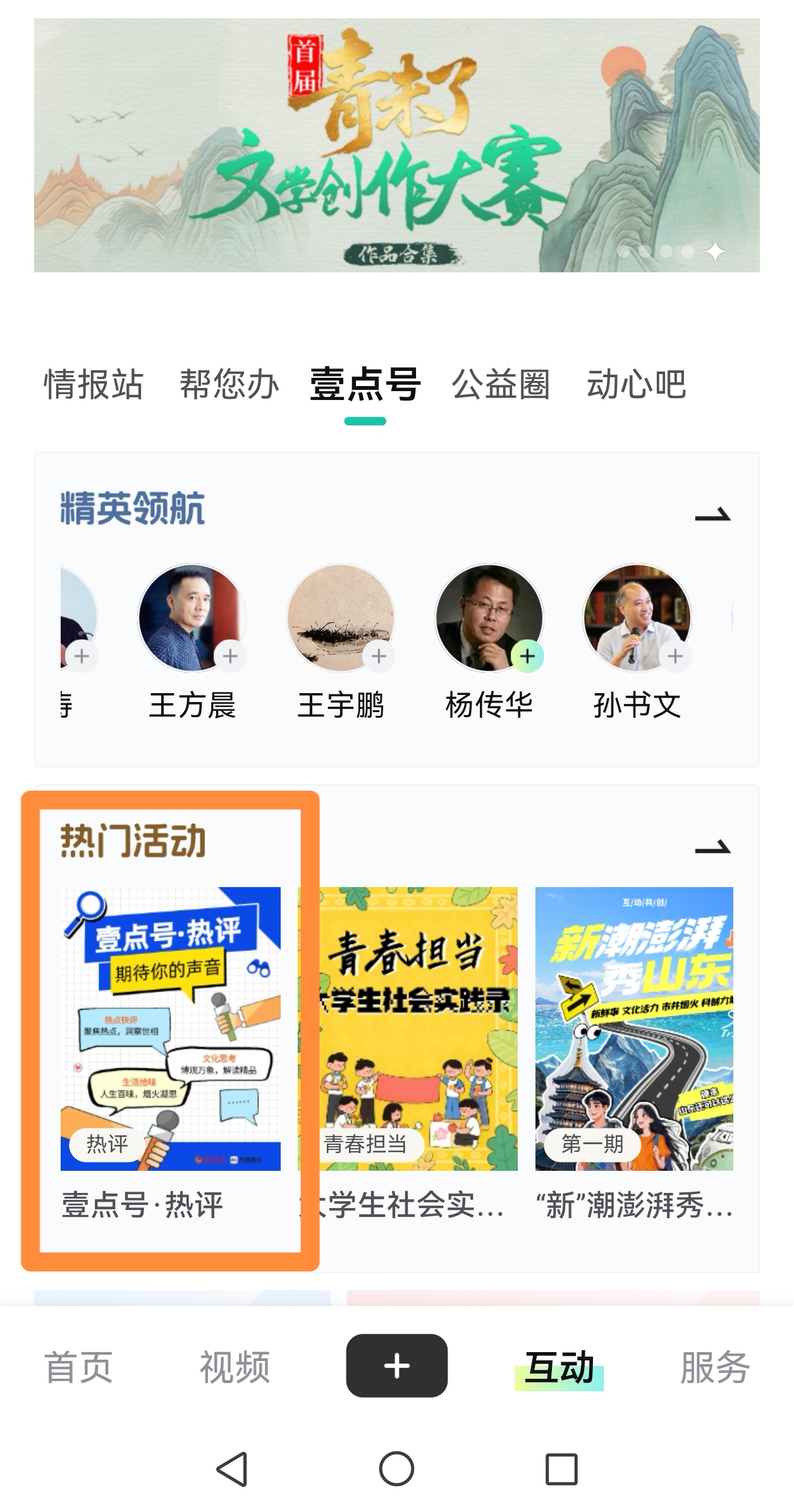The height and width of the screenshot is (1512, 794).
Task: Switch to the 情报站 tab
Action: pyautogui.click(x=94, y=384)
